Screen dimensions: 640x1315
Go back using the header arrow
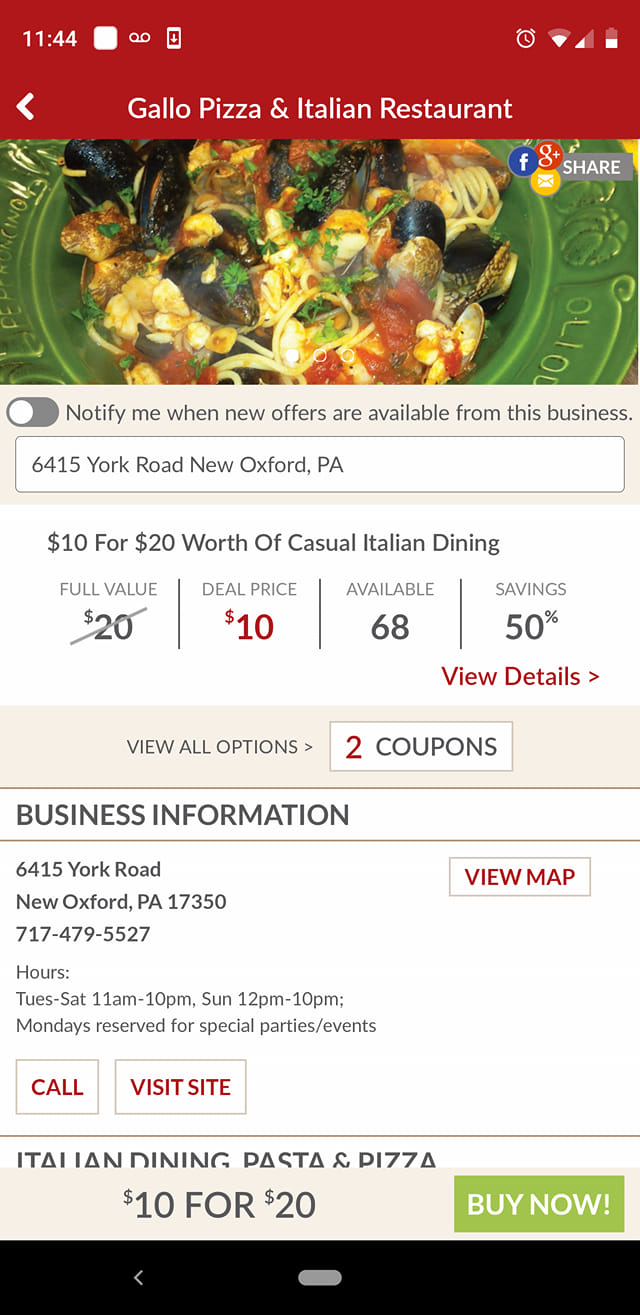point(26,107)
